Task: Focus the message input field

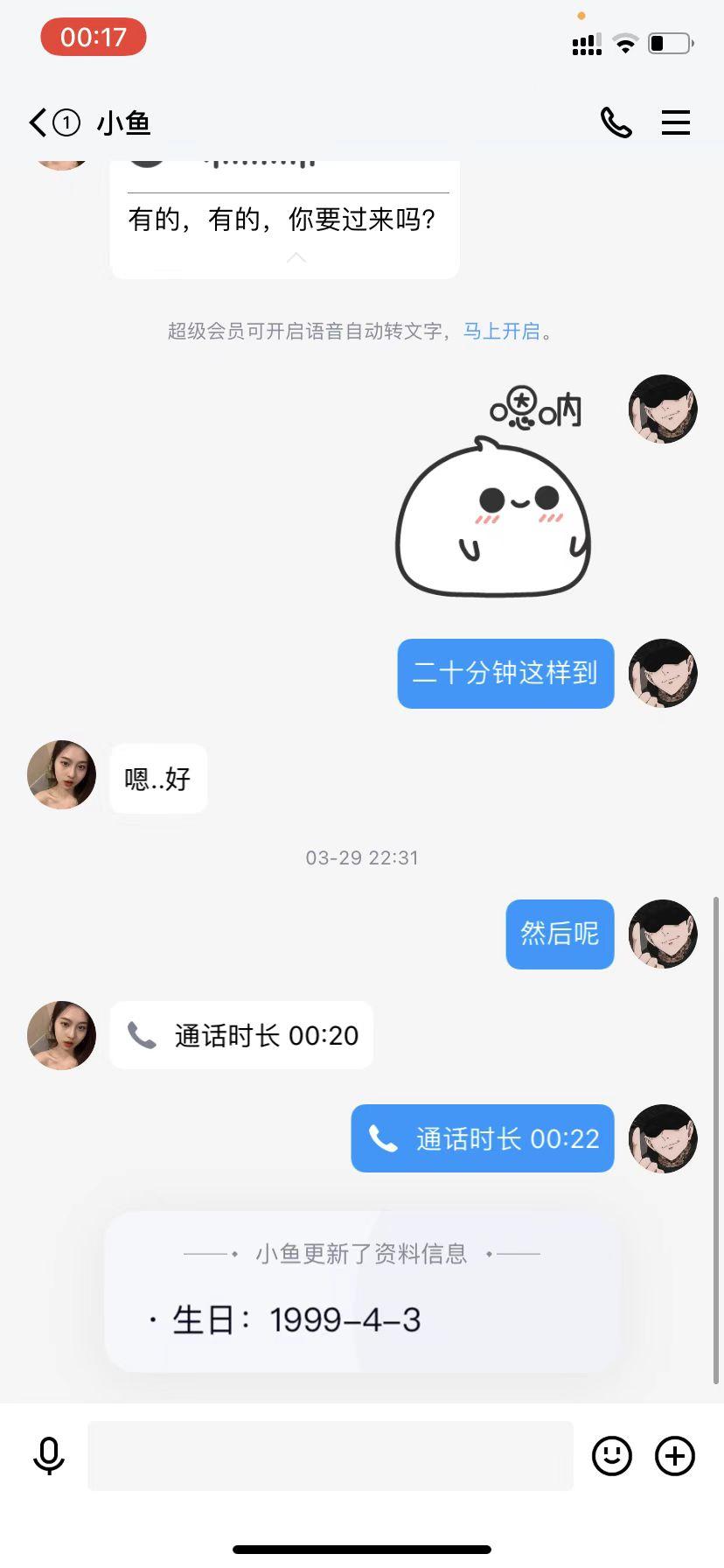Action: (330, 1456)
